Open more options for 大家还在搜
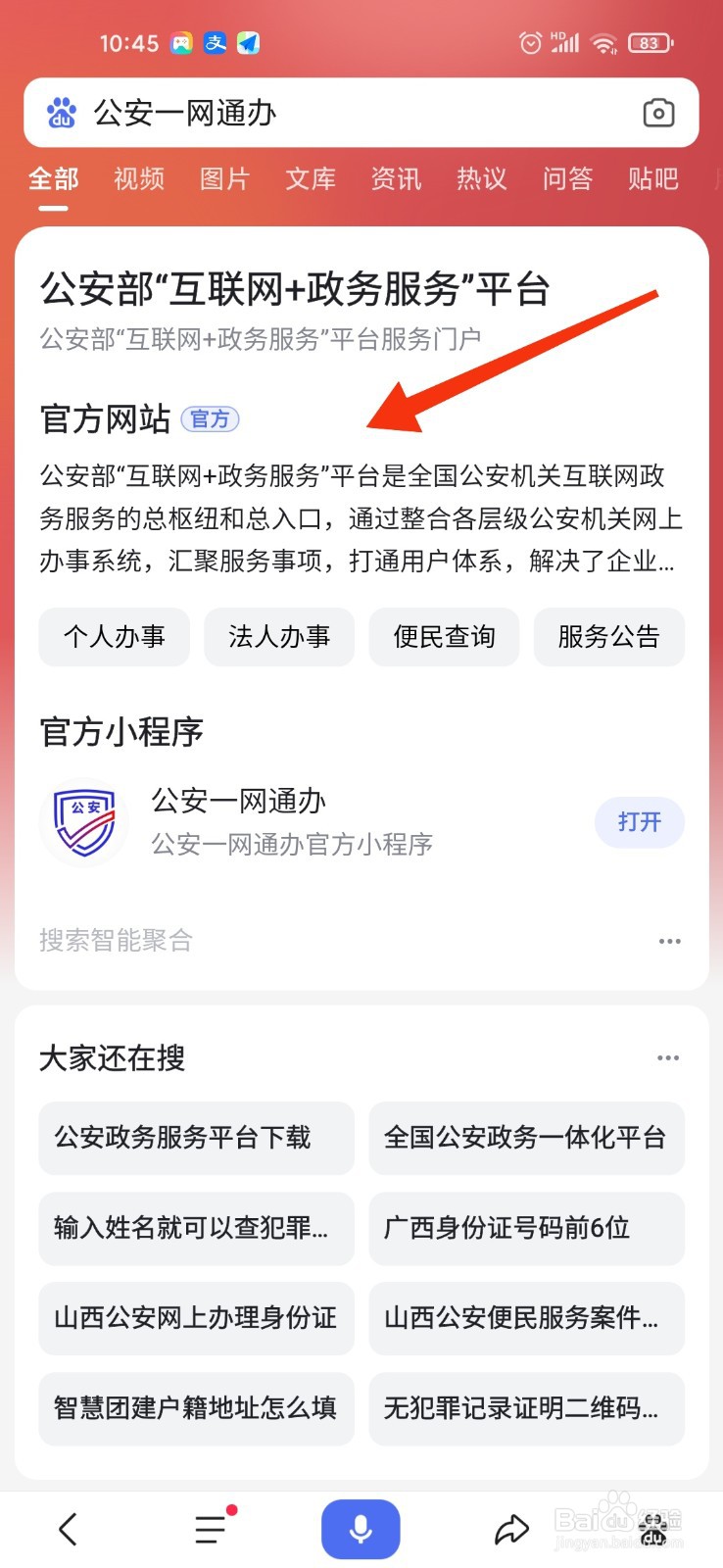This screenshot has width=723, height=1568. pyautogui.click(x=669, y=1057)
